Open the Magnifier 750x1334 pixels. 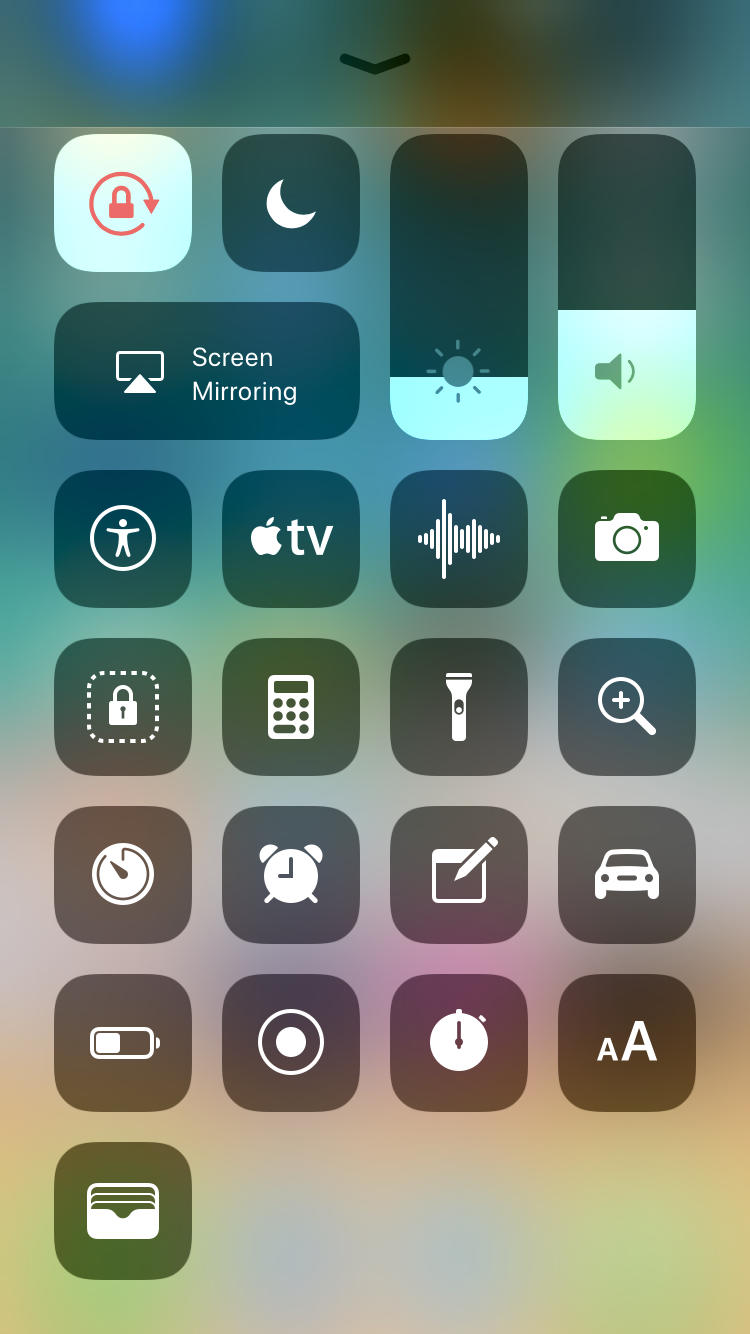[627, 707]
